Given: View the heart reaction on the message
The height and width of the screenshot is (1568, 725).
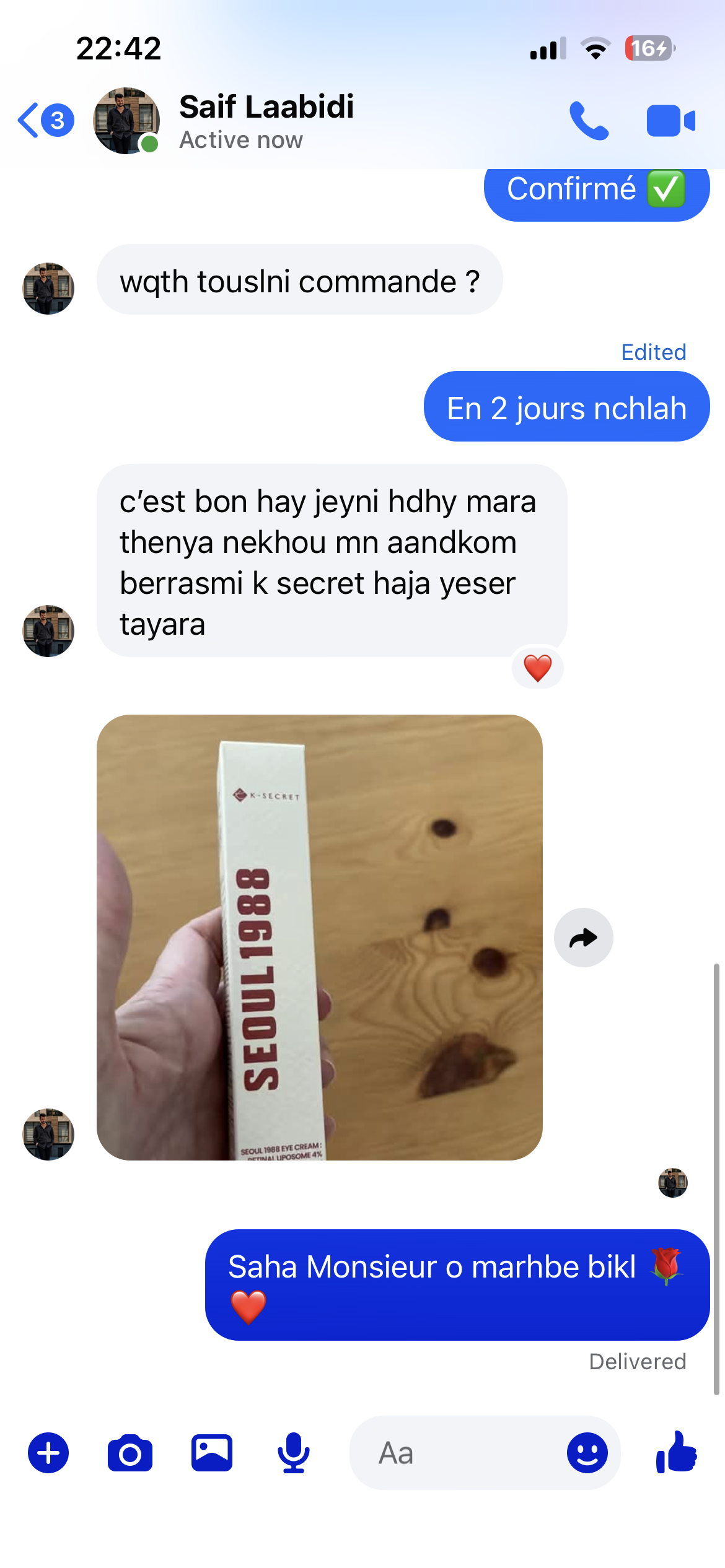Looking at the screenshot, I should (537, 668).
